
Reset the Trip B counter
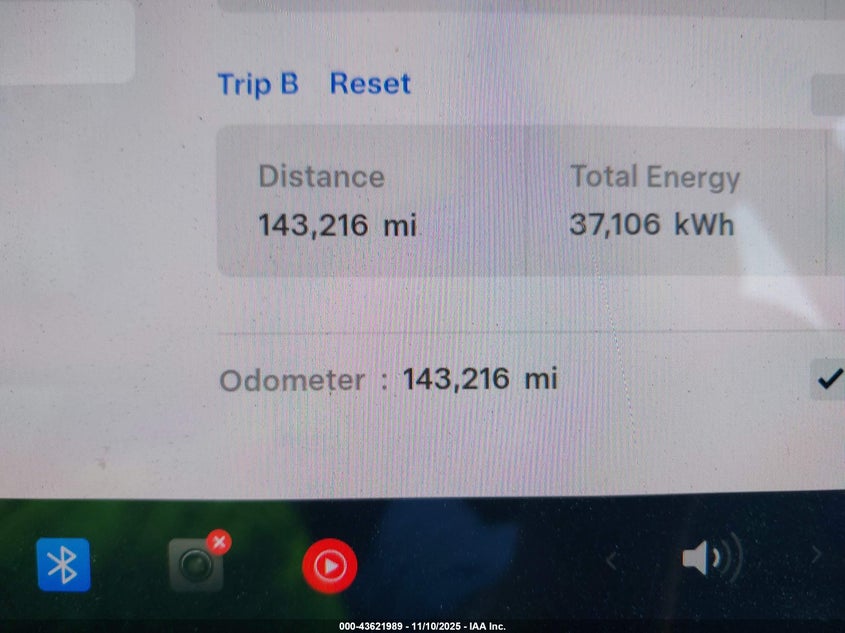370,84
